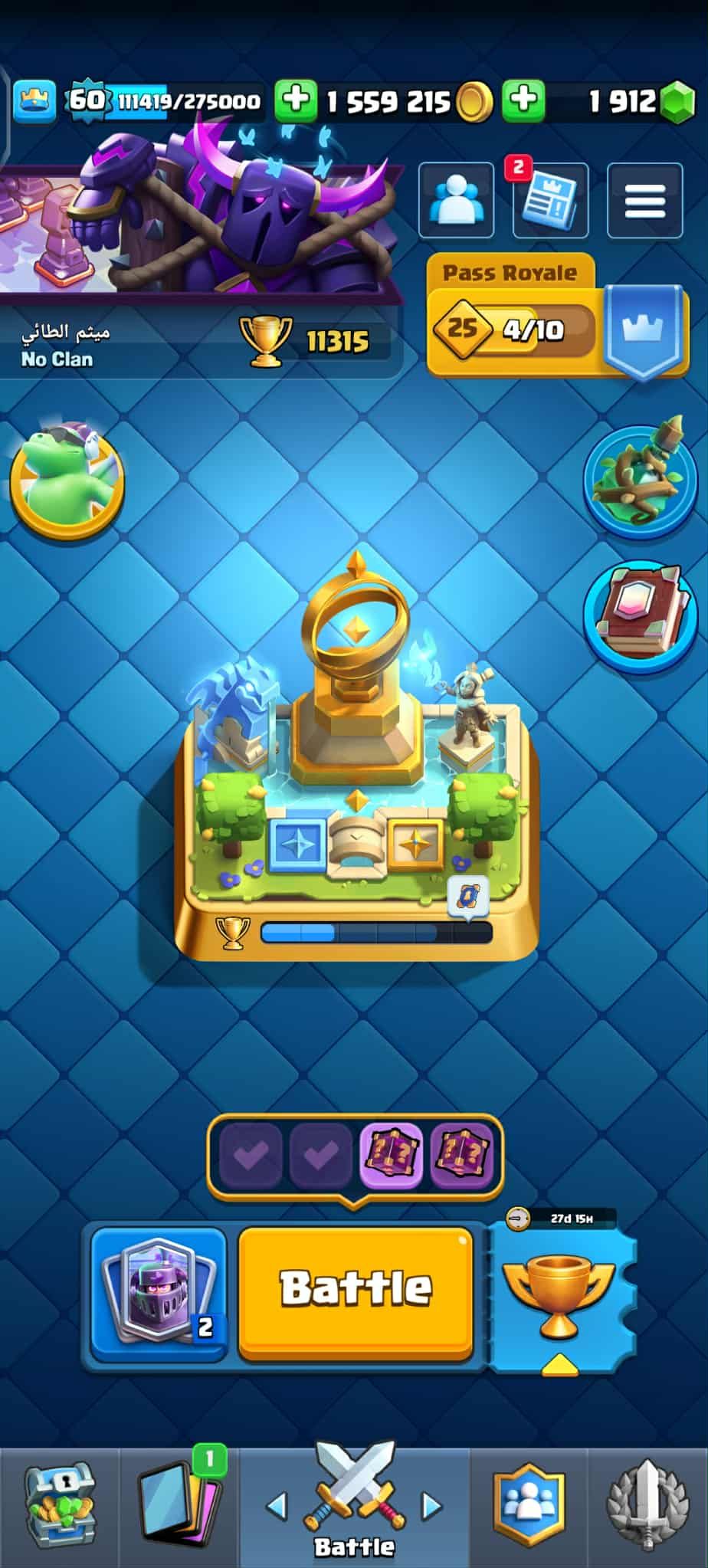This screenshot has width=708, height=1568.
Task: Open the trophy game mode ticket
Action: click(561, 1295)
